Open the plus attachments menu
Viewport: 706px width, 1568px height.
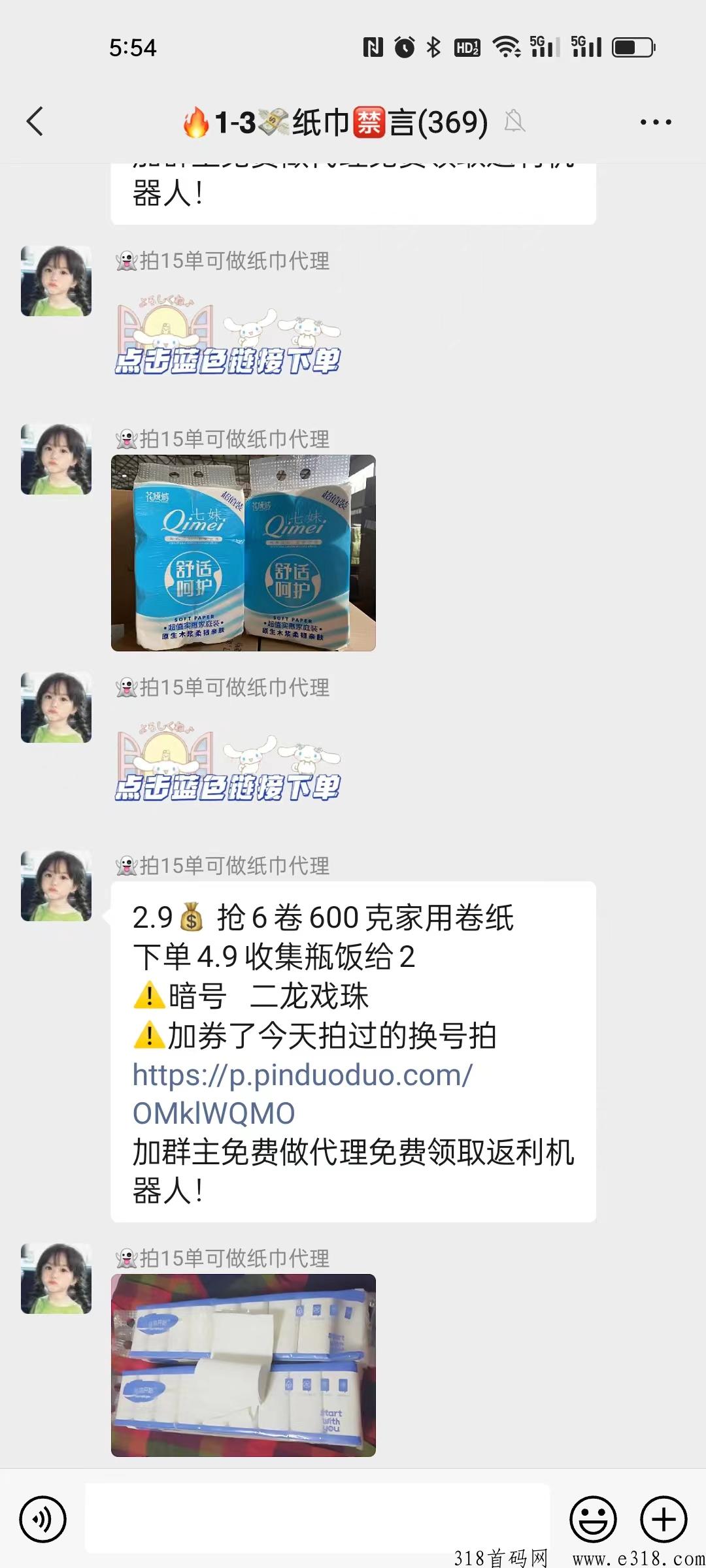coord(663,1519)
